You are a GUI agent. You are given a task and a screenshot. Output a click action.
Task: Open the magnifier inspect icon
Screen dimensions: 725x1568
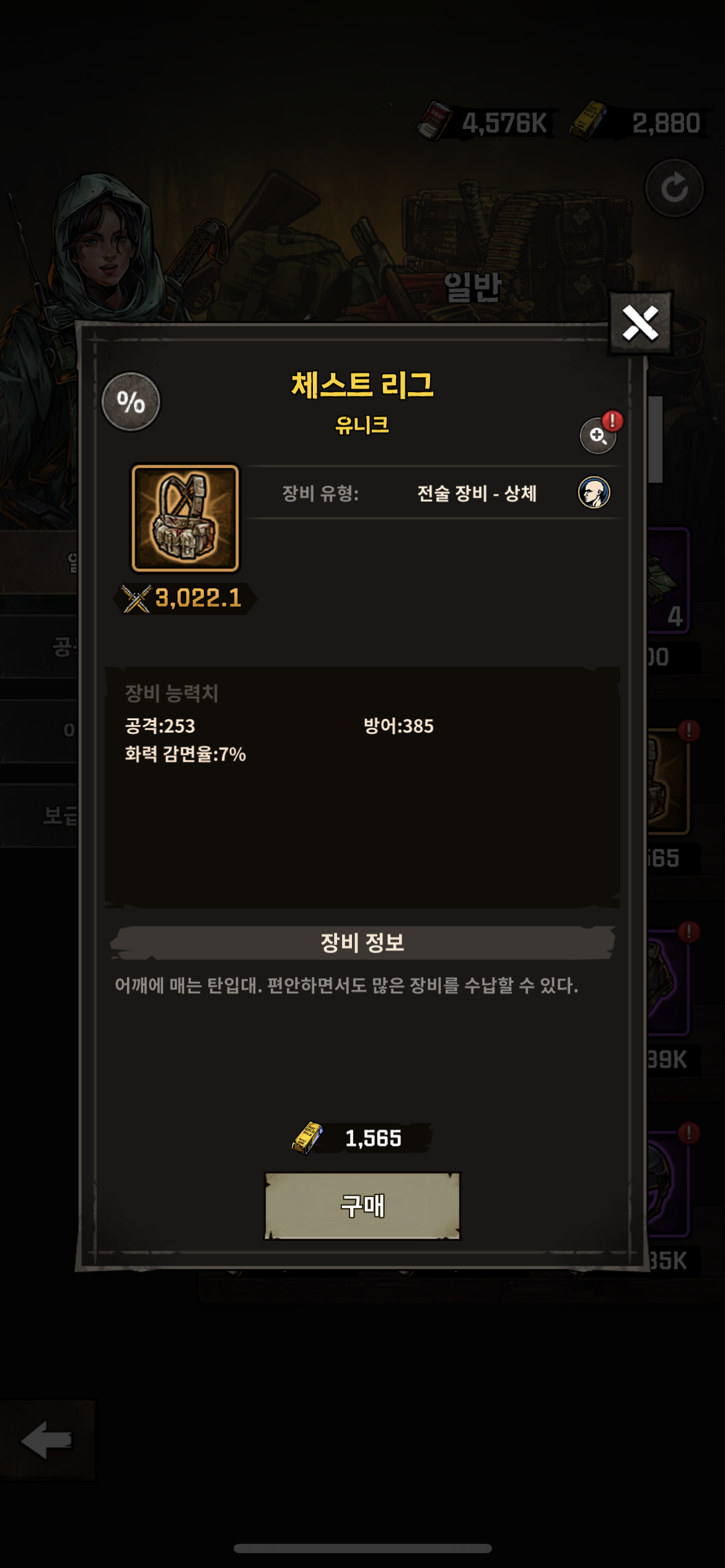pos(597,435)
